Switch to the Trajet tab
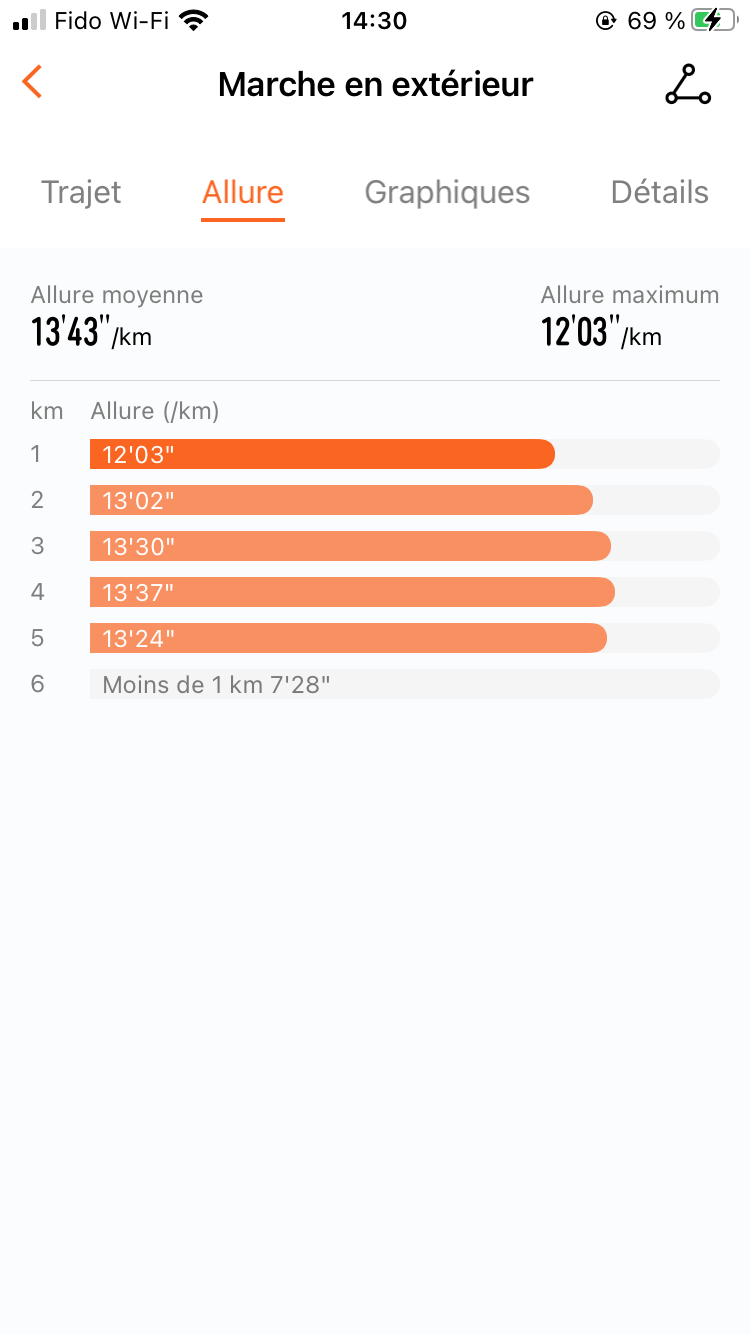 [x=81, y=192]
